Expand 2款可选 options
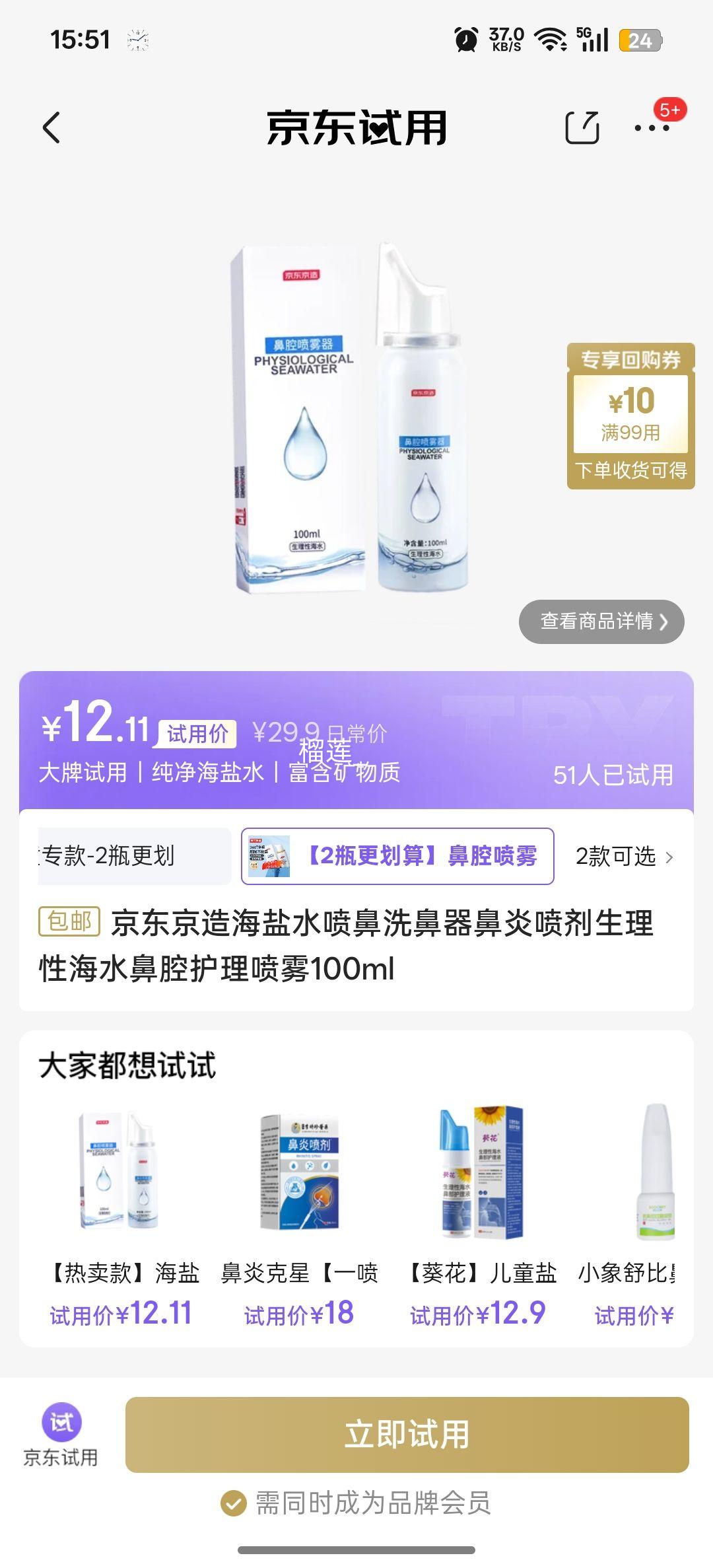Viewport: 713px width, 1568px height. 624,857
